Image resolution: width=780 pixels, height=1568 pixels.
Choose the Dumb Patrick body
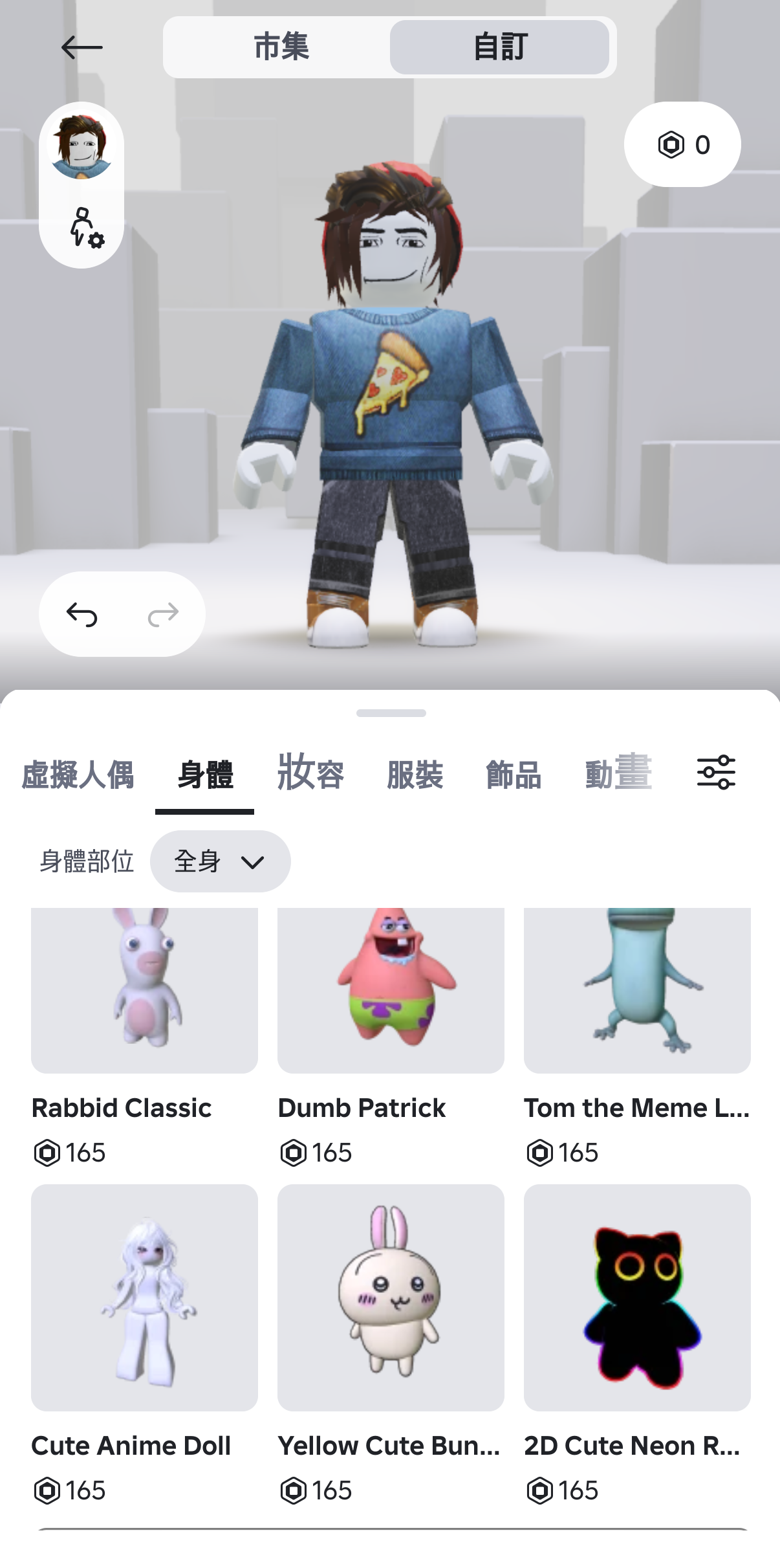coord(391,991)
